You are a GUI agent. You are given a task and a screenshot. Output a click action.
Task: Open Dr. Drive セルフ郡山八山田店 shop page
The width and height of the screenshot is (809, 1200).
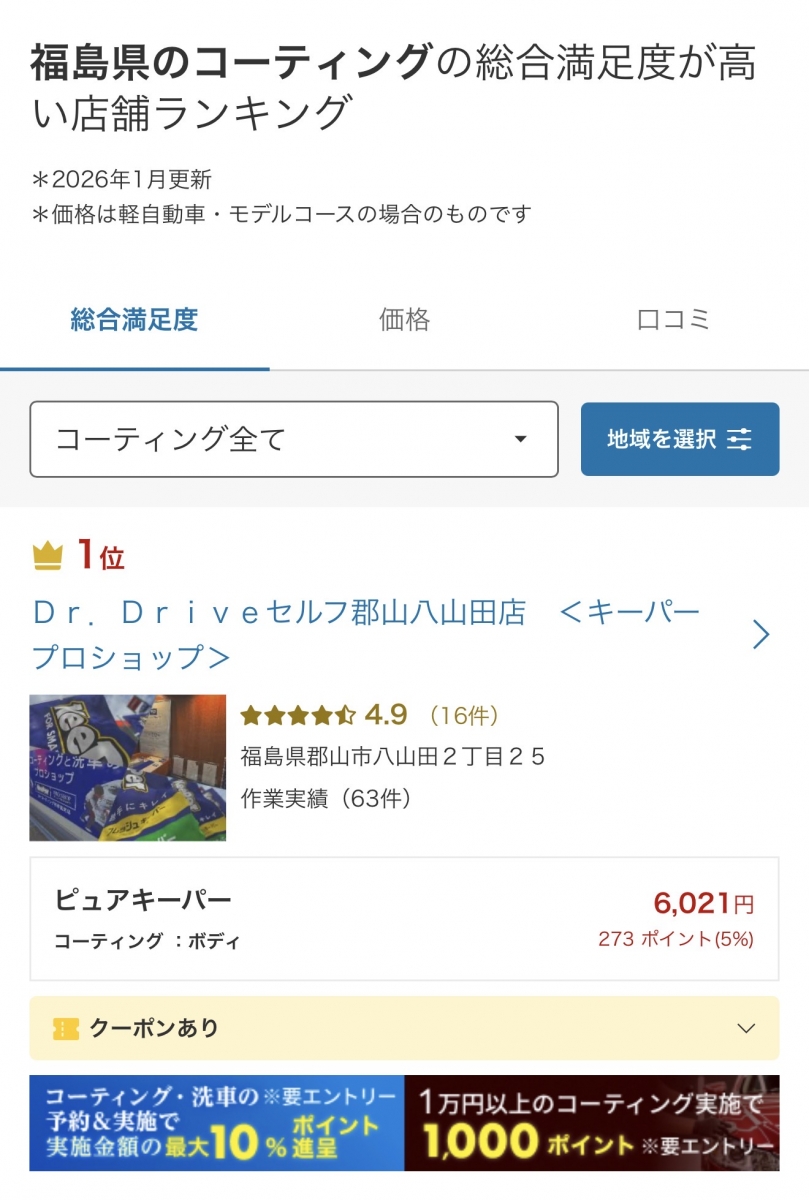pos(366,634)
